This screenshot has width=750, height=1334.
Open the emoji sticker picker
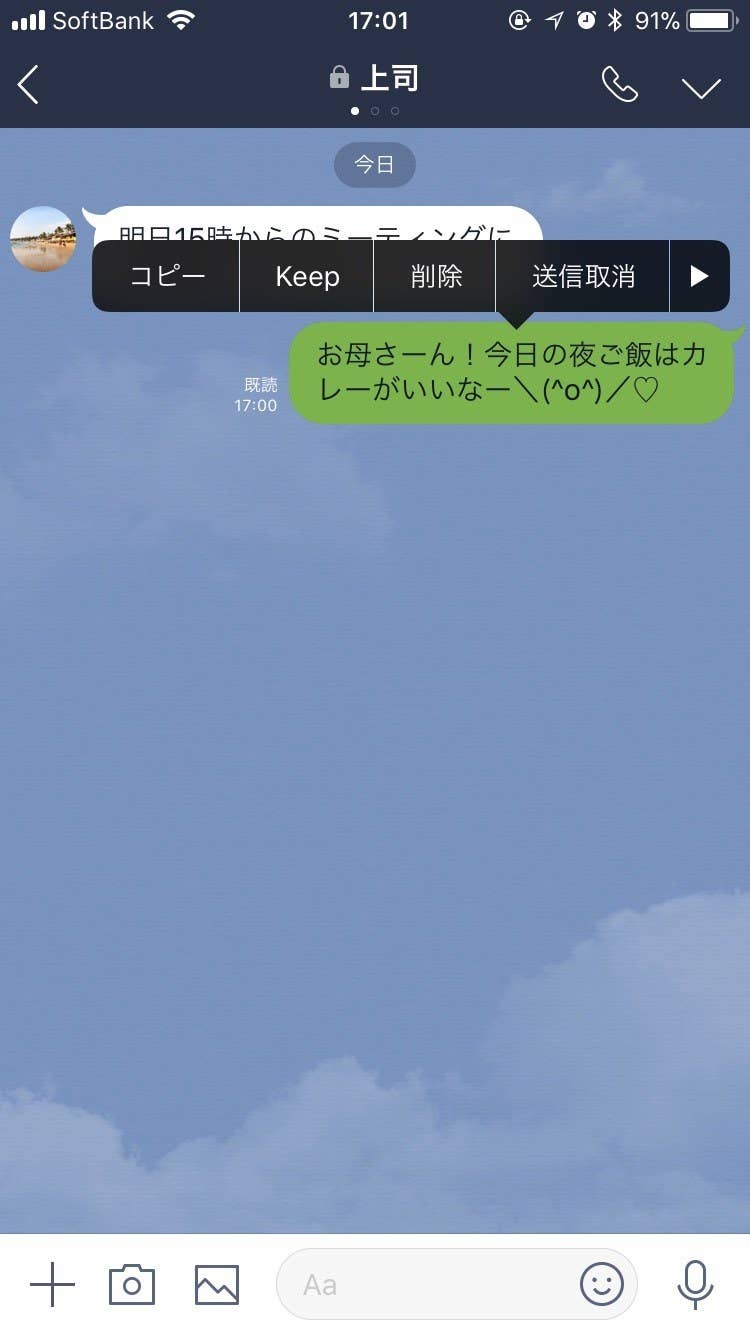pos(601,1284)
